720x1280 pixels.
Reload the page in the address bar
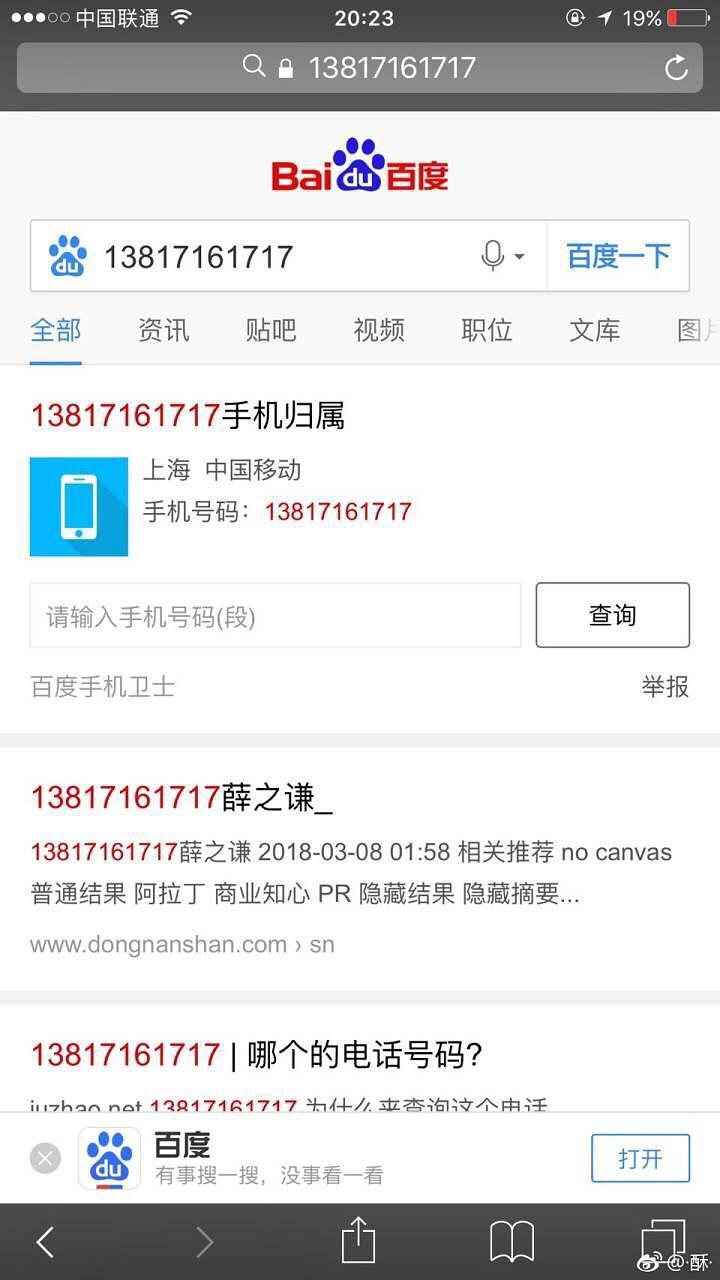coord(676,68)
